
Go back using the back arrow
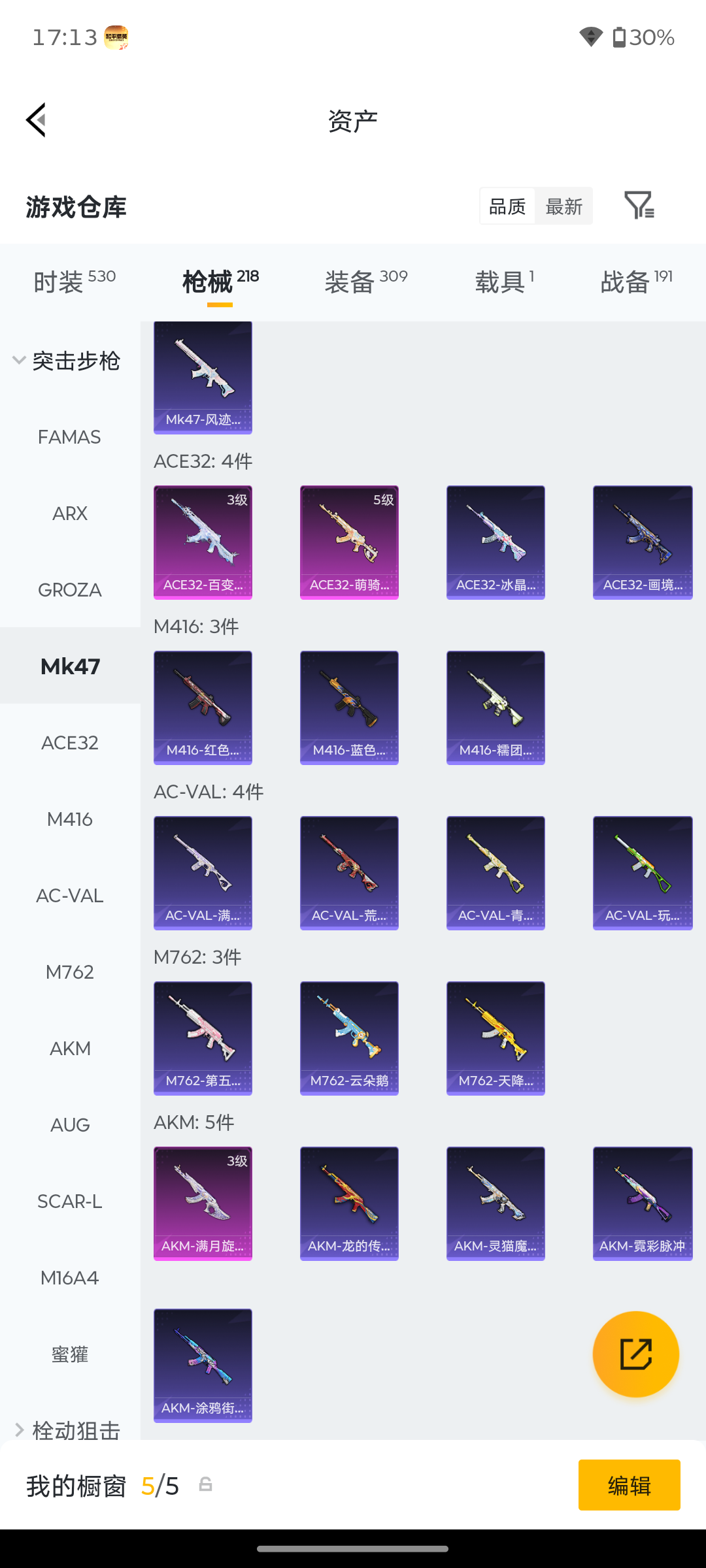37,120
